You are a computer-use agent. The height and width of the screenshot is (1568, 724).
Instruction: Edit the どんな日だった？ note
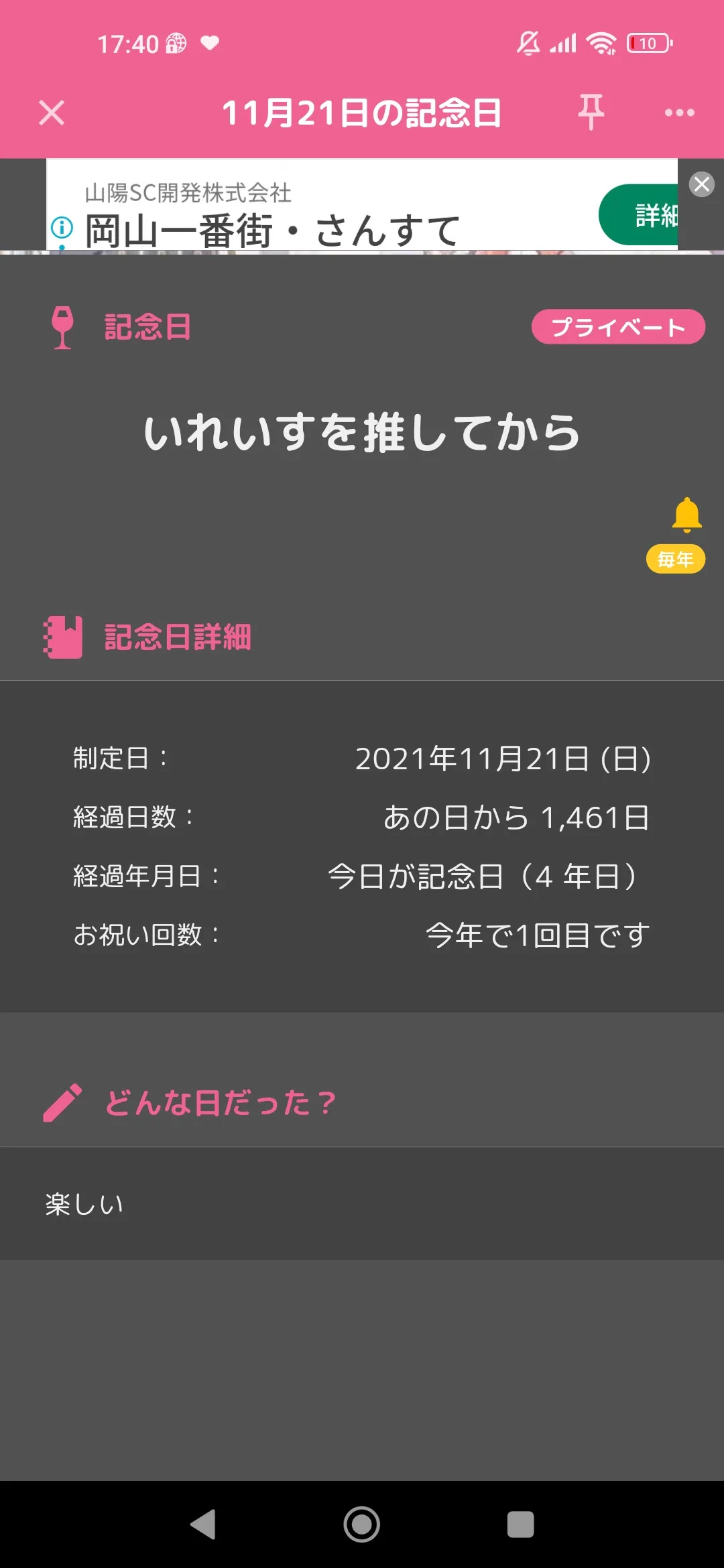point(62,1102)
